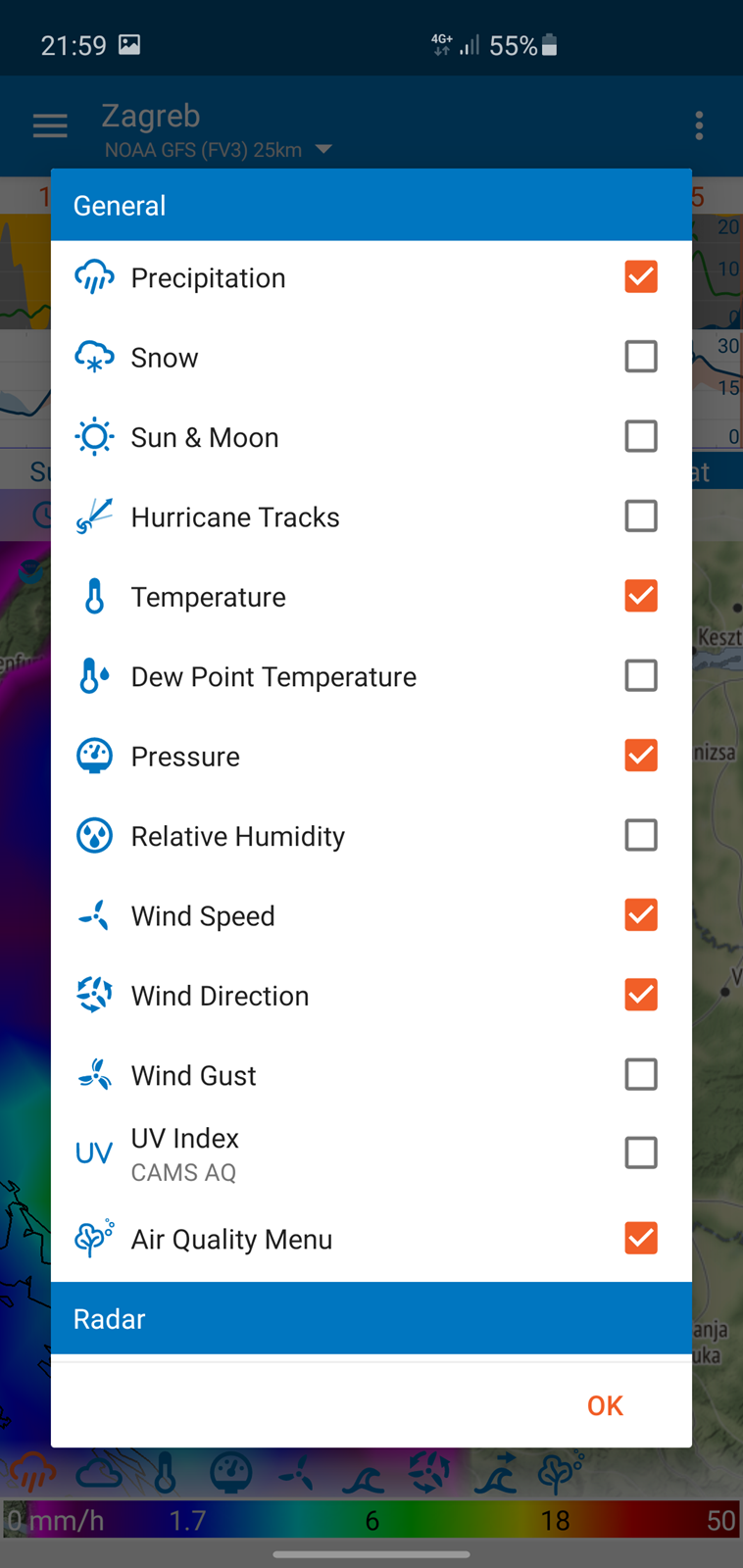Uncheck Wind Speed
The width and height of the screenshot is (743, 1568).
[641, 915]
